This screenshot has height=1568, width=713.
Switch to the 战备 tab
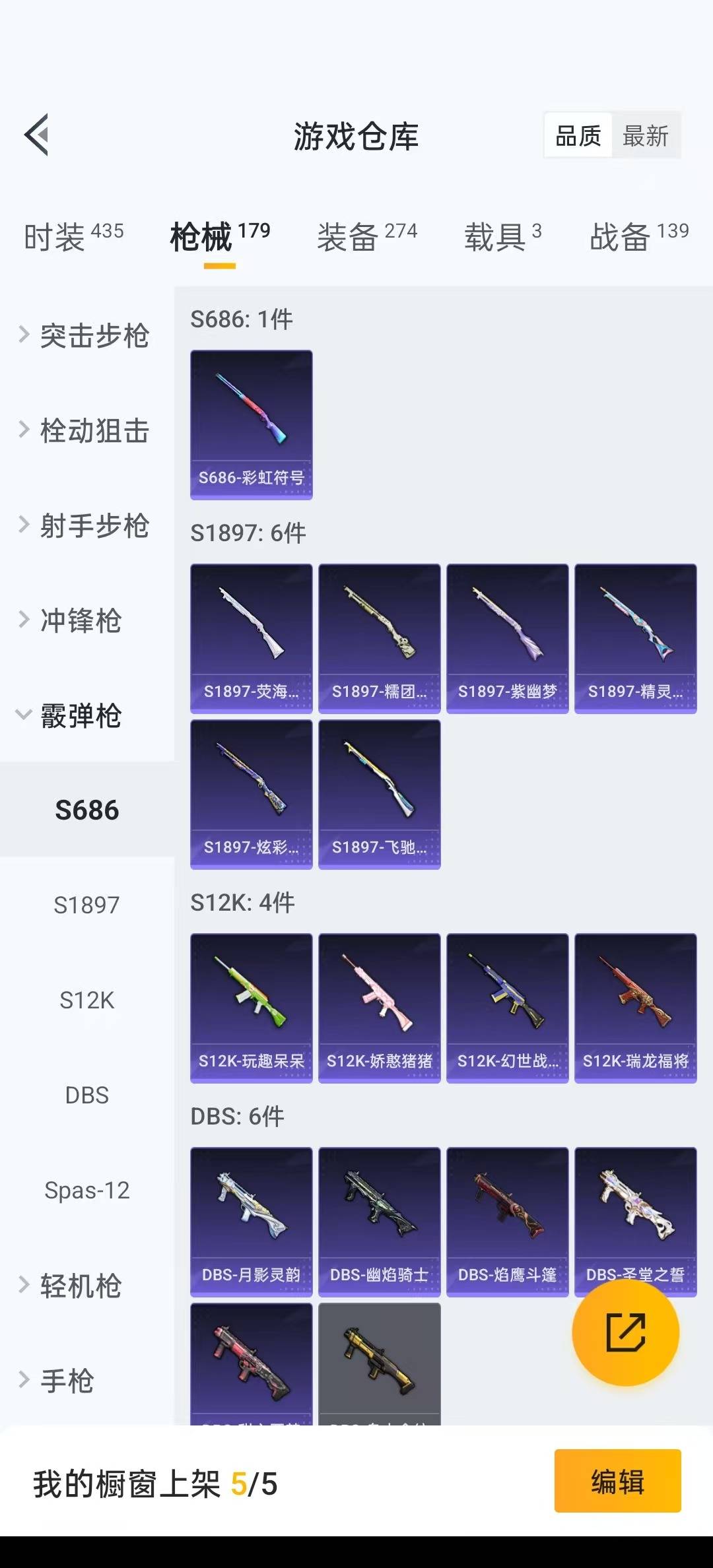click(638, 237)
